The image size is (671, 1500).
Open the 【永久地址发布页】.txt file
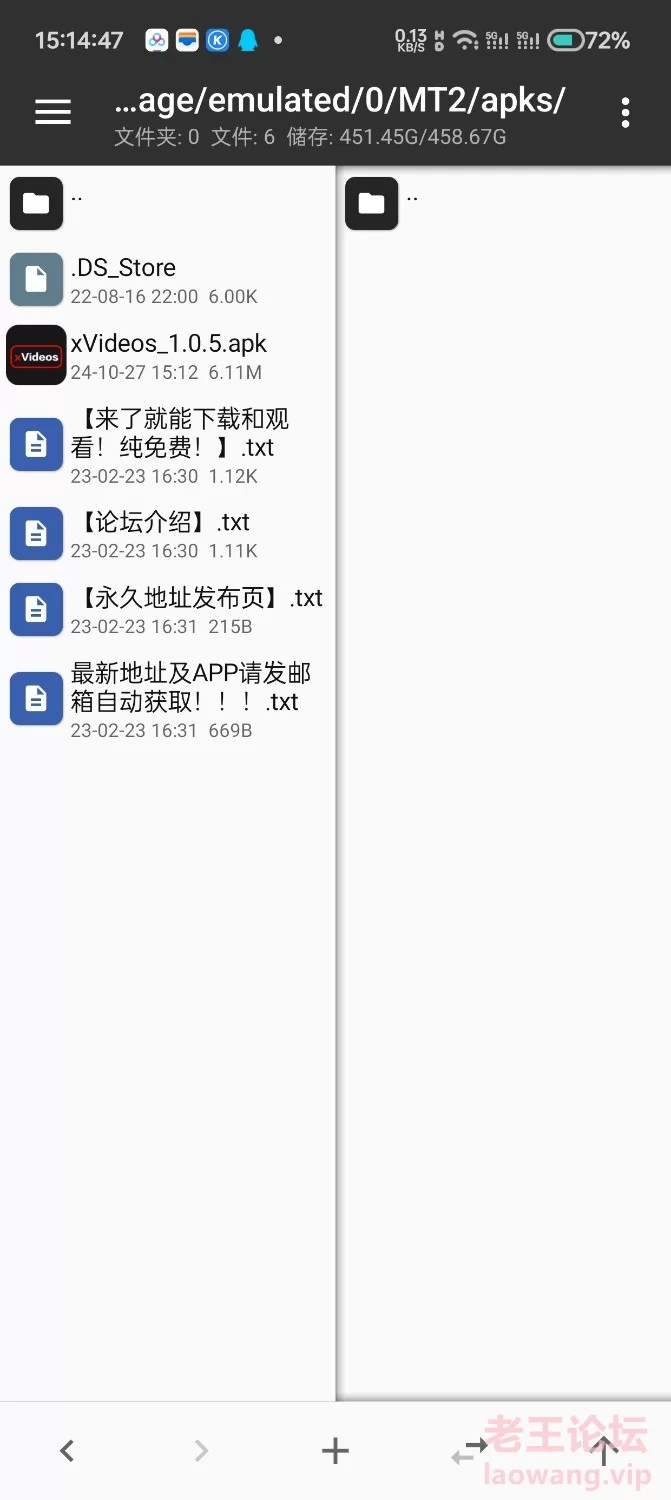tap(168, 610)
